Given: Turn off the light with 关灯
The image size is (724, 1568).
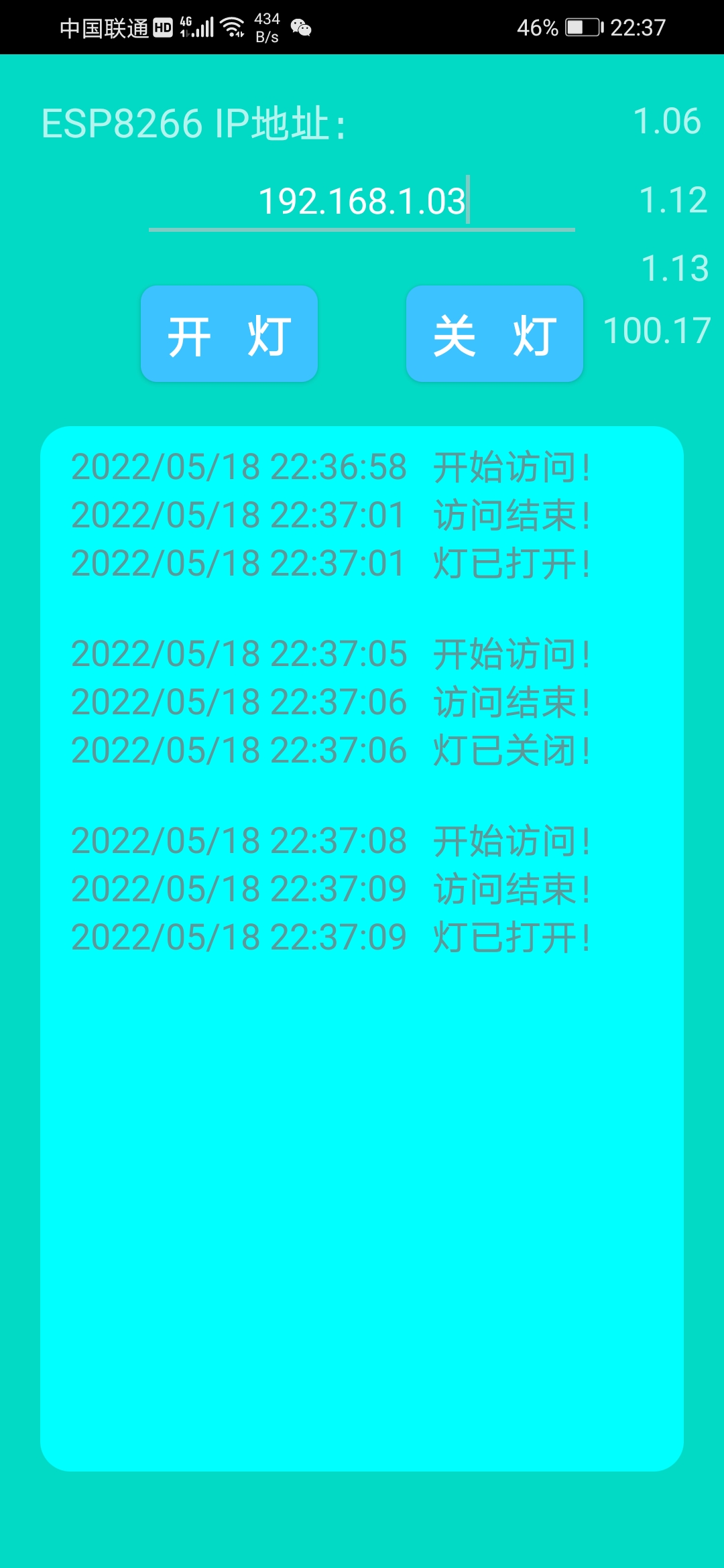Looking at the screenshot, I should 495,334.
